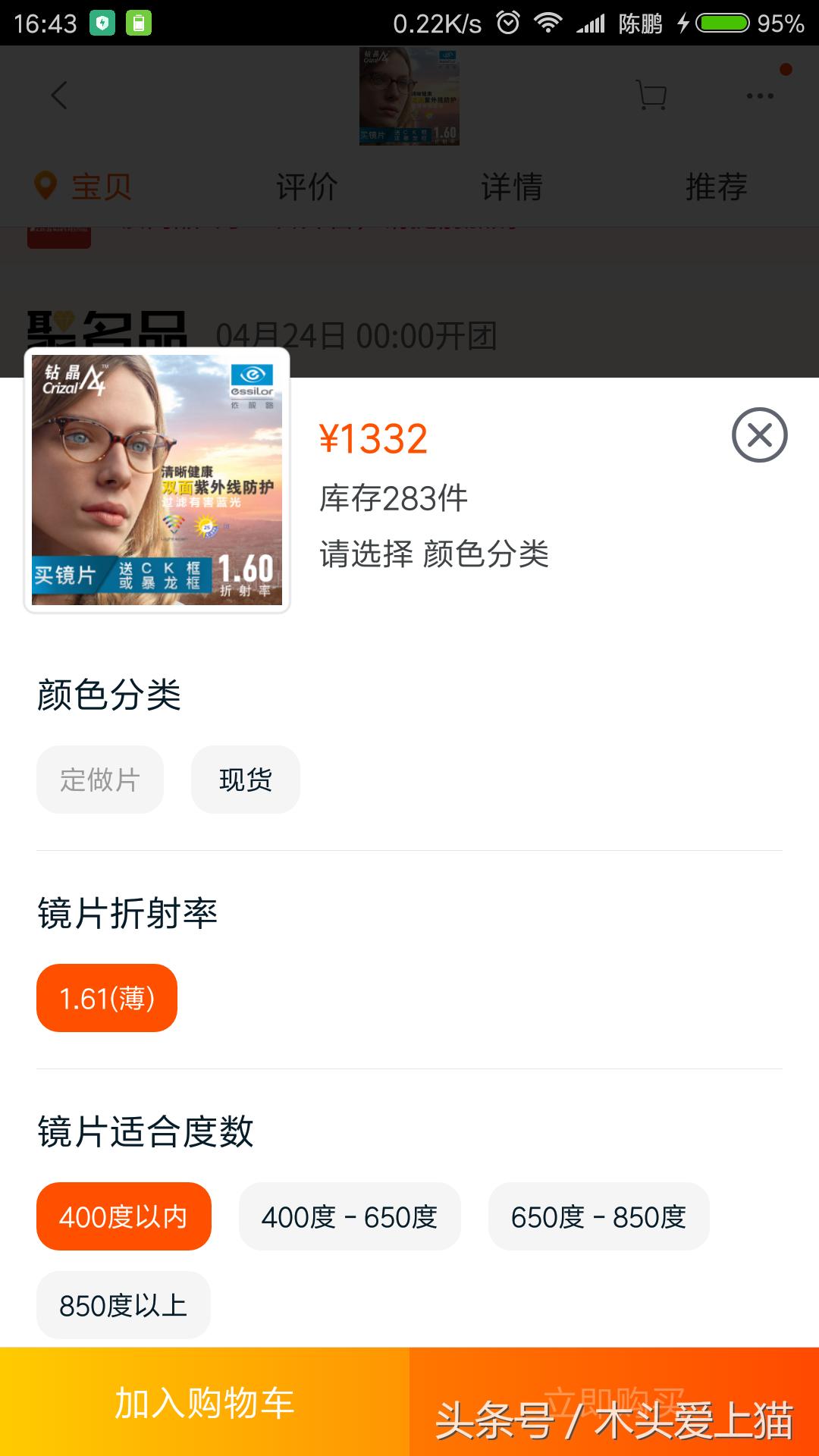
Task: Switch to the 评价 tab
Action: point(306,185)
